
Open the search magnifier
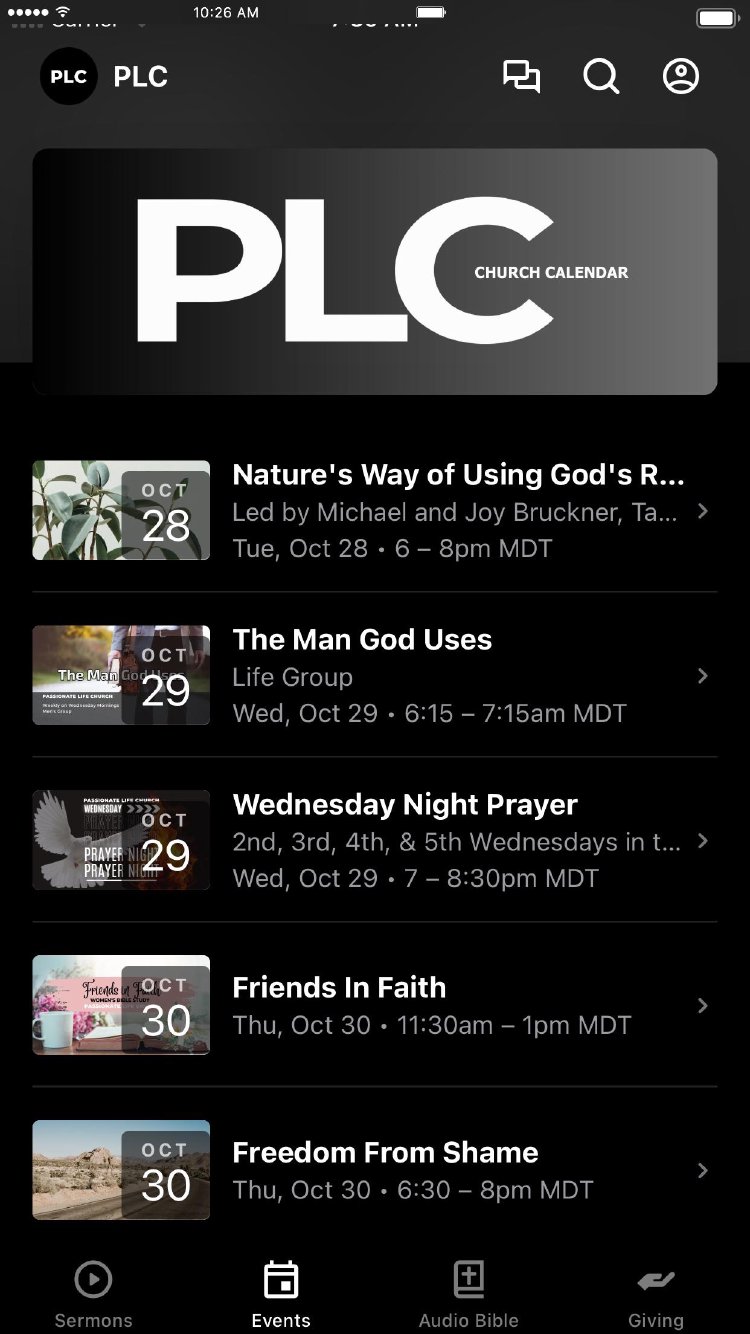click(x=601, y=77)
